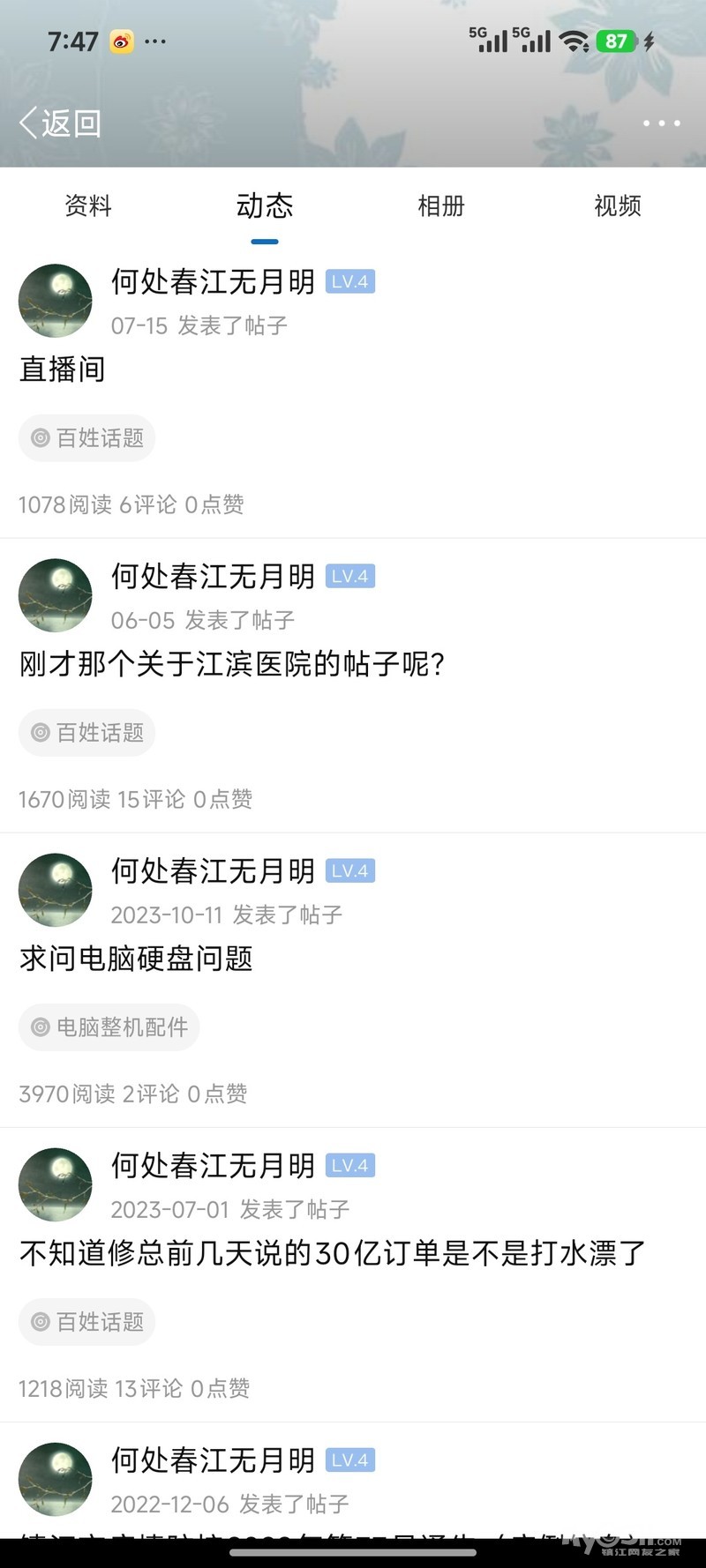The image size is (706, 1568).
Task: Open the post titled 直播间
Action: [63, 369]
